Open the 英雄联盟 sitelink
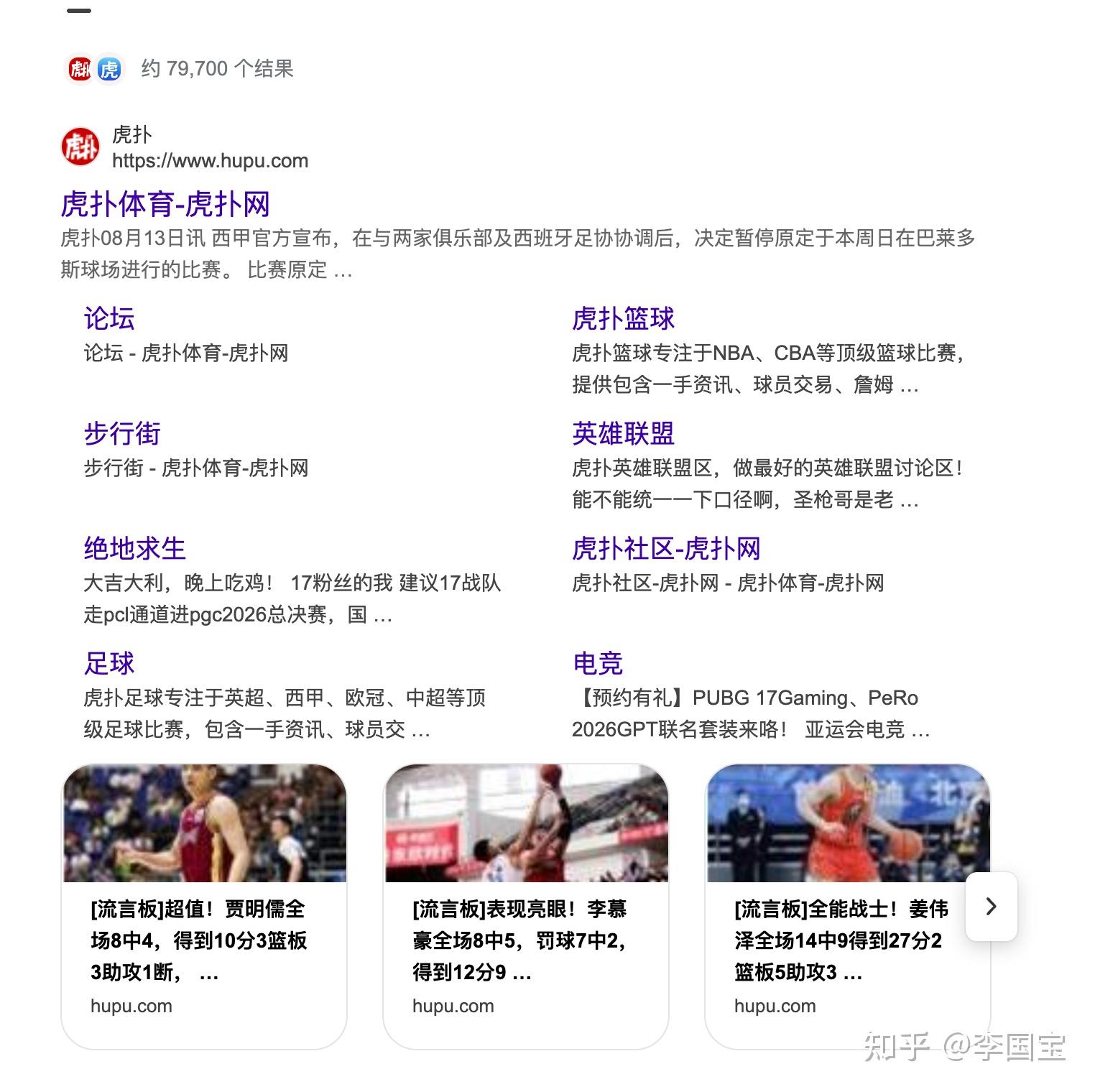1095x1092 pixels. coord(623,433)
